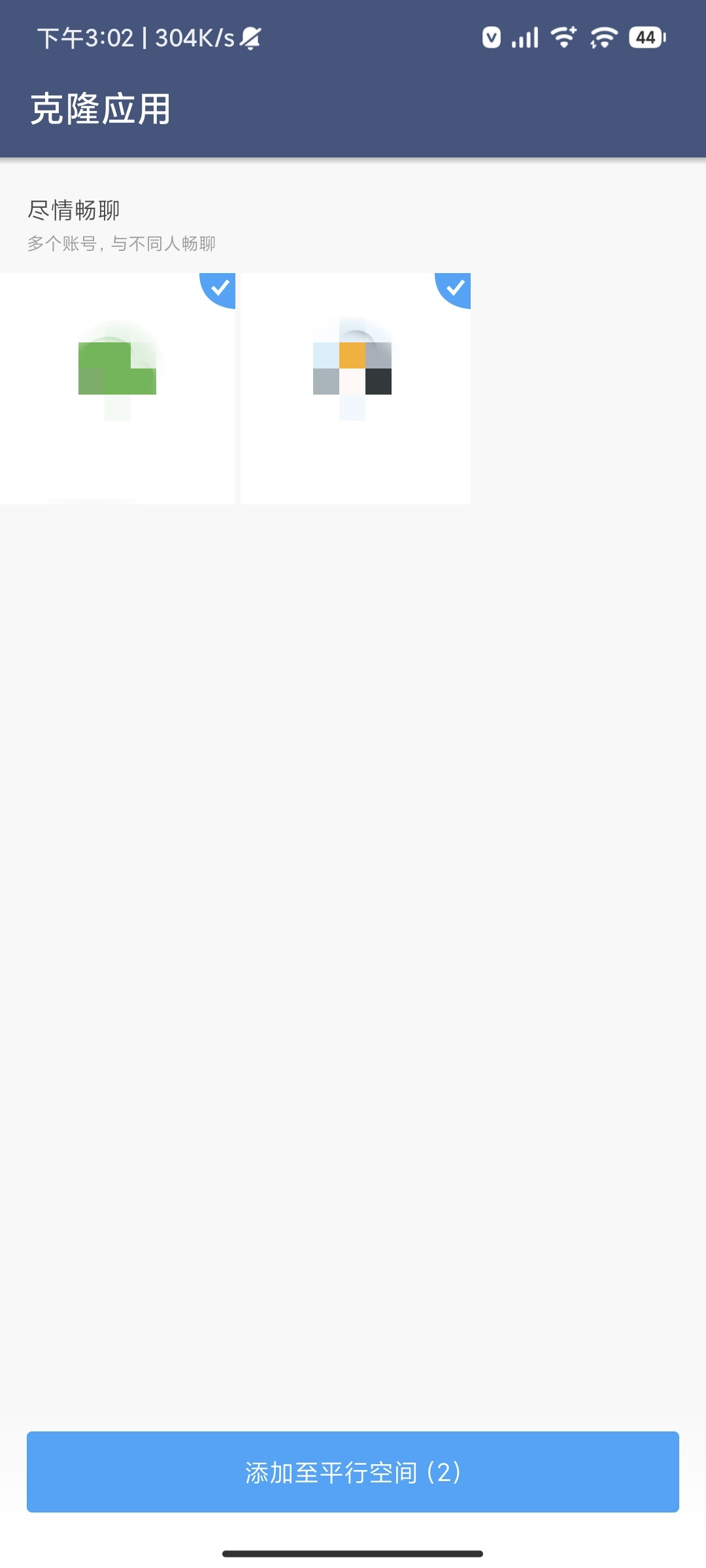Tap 添加至平行空间 (2) button
Viewport: 706px width, 1568px height.
tap(353, 1471)
